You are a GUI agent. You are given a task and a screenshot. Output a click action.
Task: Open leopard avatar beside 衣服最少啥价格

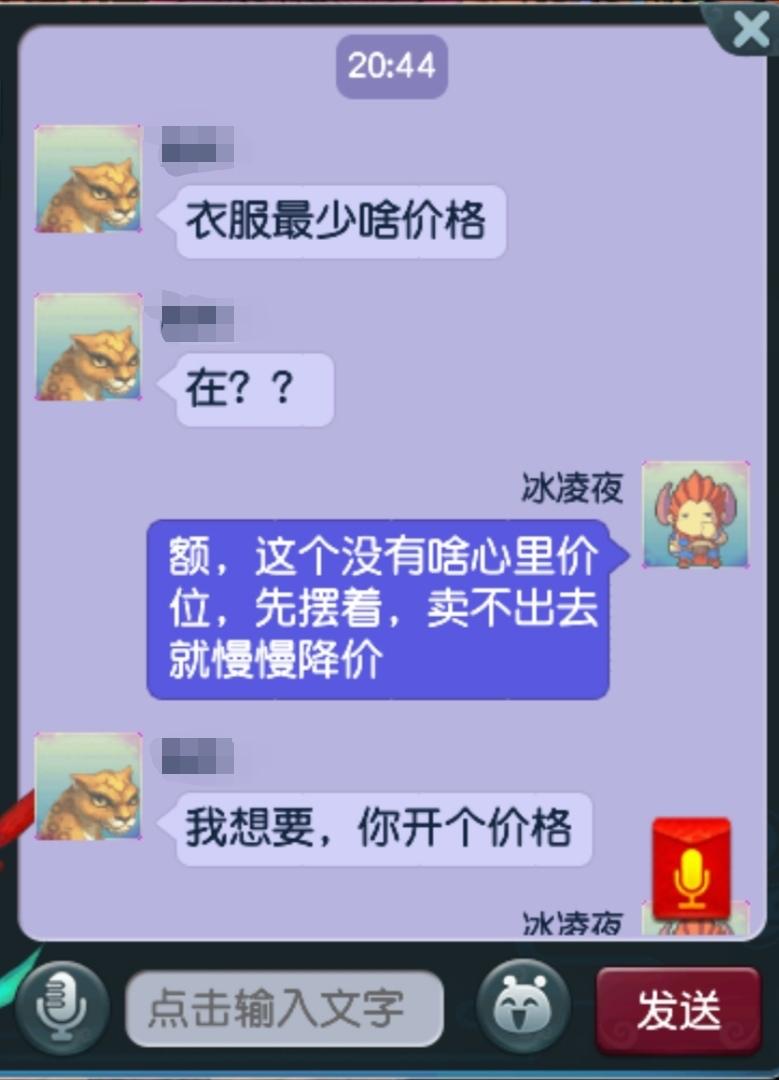88,179
